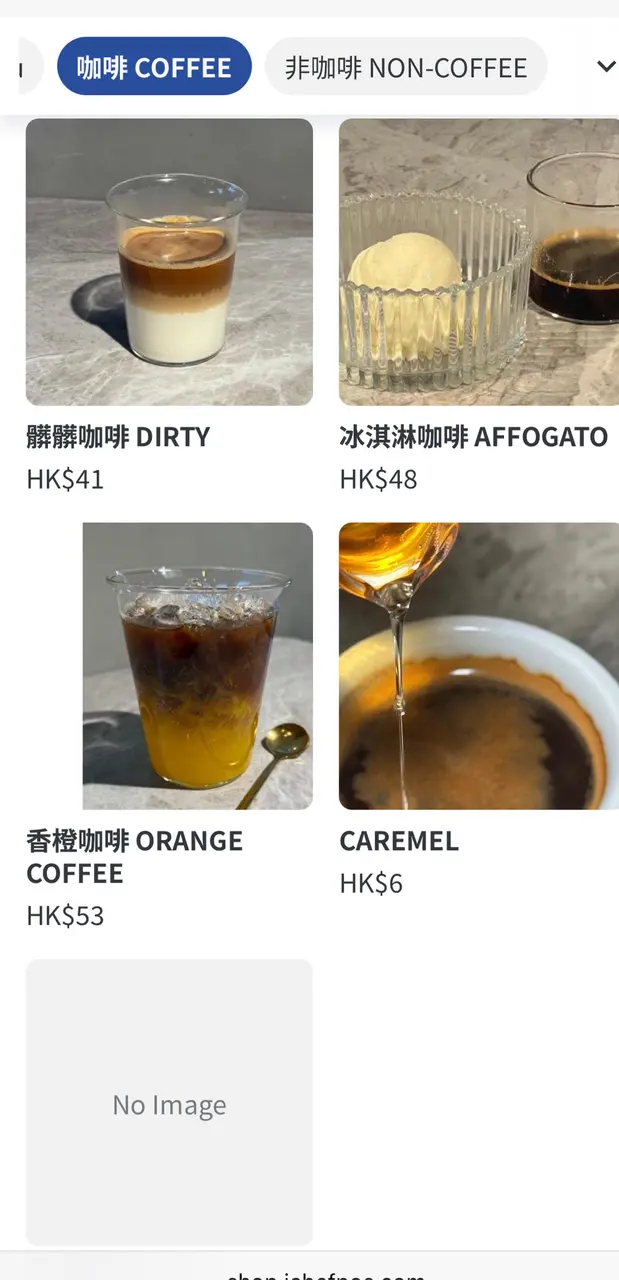The image size is (619, 1280).
Task: Switch to the 咖啡 COFFEE category
Action: click(x=154, y=67)
